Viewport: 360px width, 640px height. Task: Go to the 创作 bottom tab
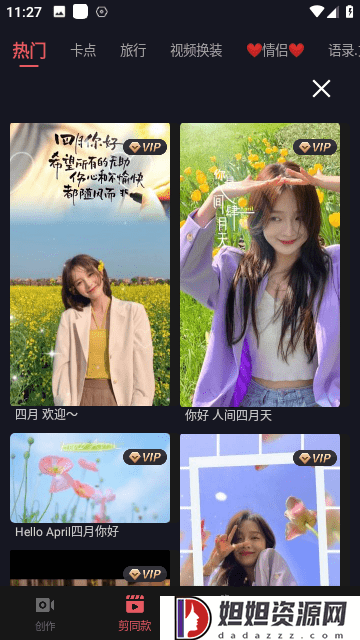point(45,614)
